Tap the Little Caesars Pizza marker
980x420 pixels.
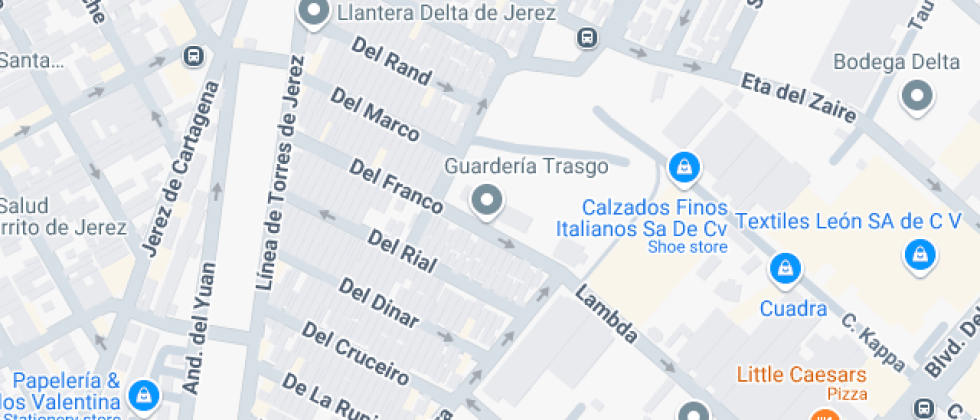pyautogui.click(x=827, y=415)
